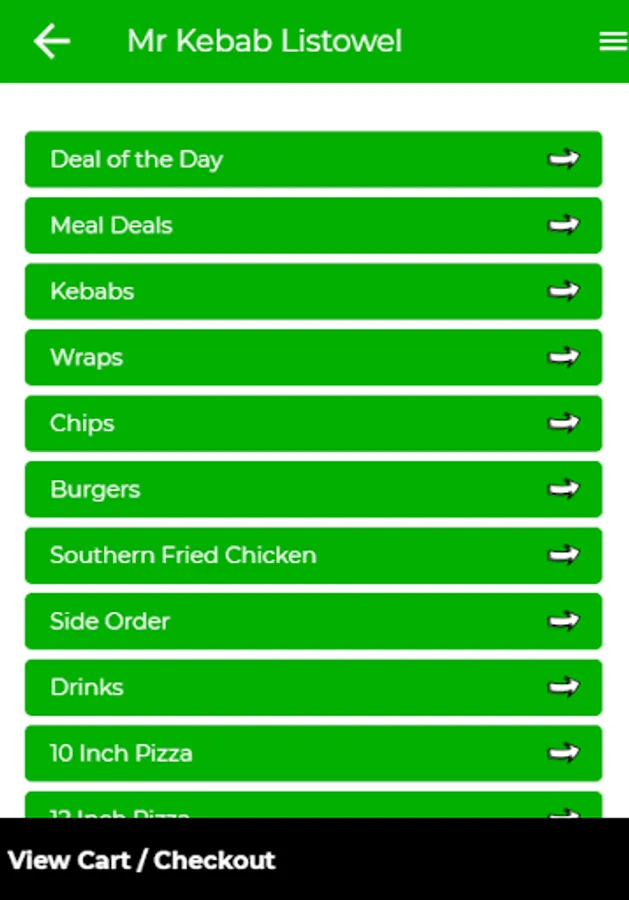Browse Southern Fried Chicken items
This screenshot has width=629, height=900.
(x=313, y=555)
